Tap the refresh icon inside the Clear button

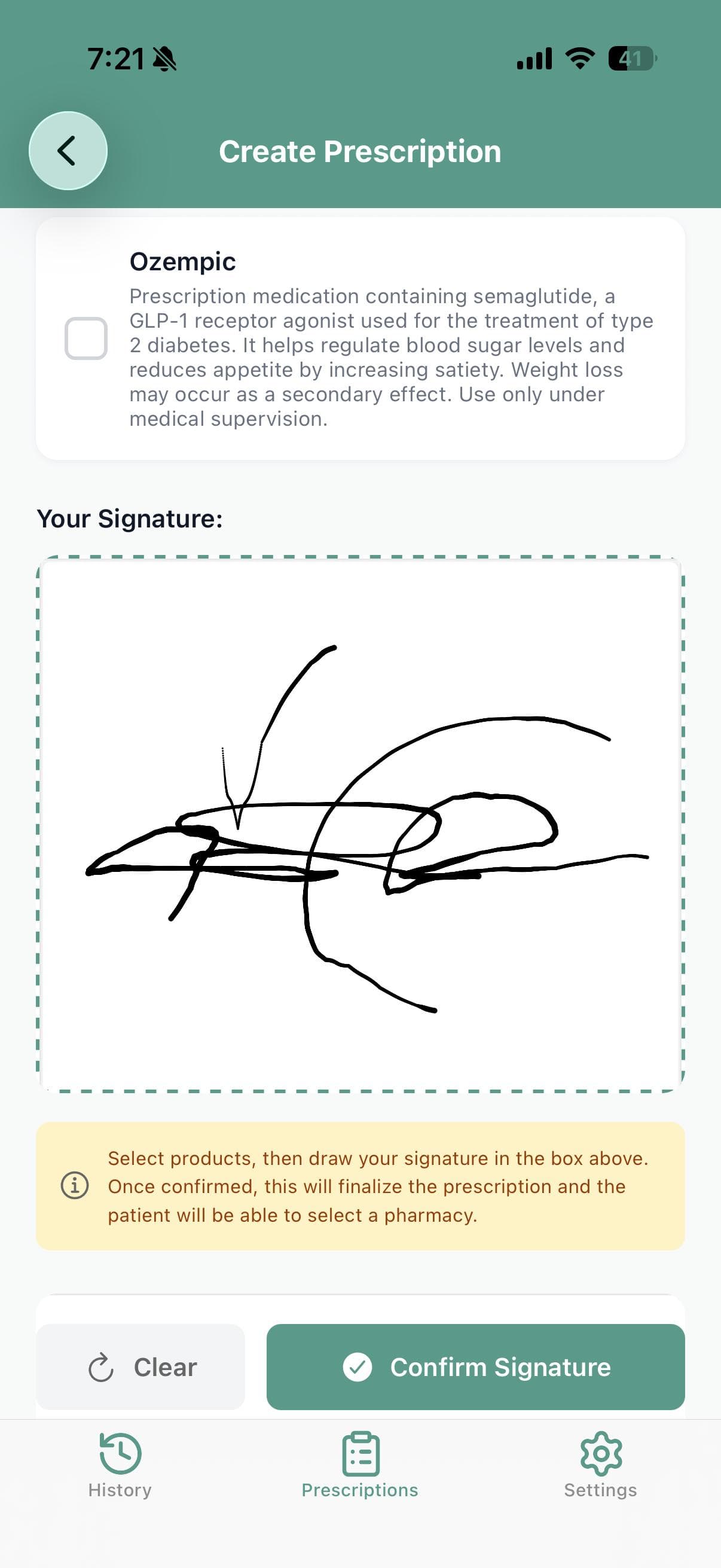tap(102, 1366)
